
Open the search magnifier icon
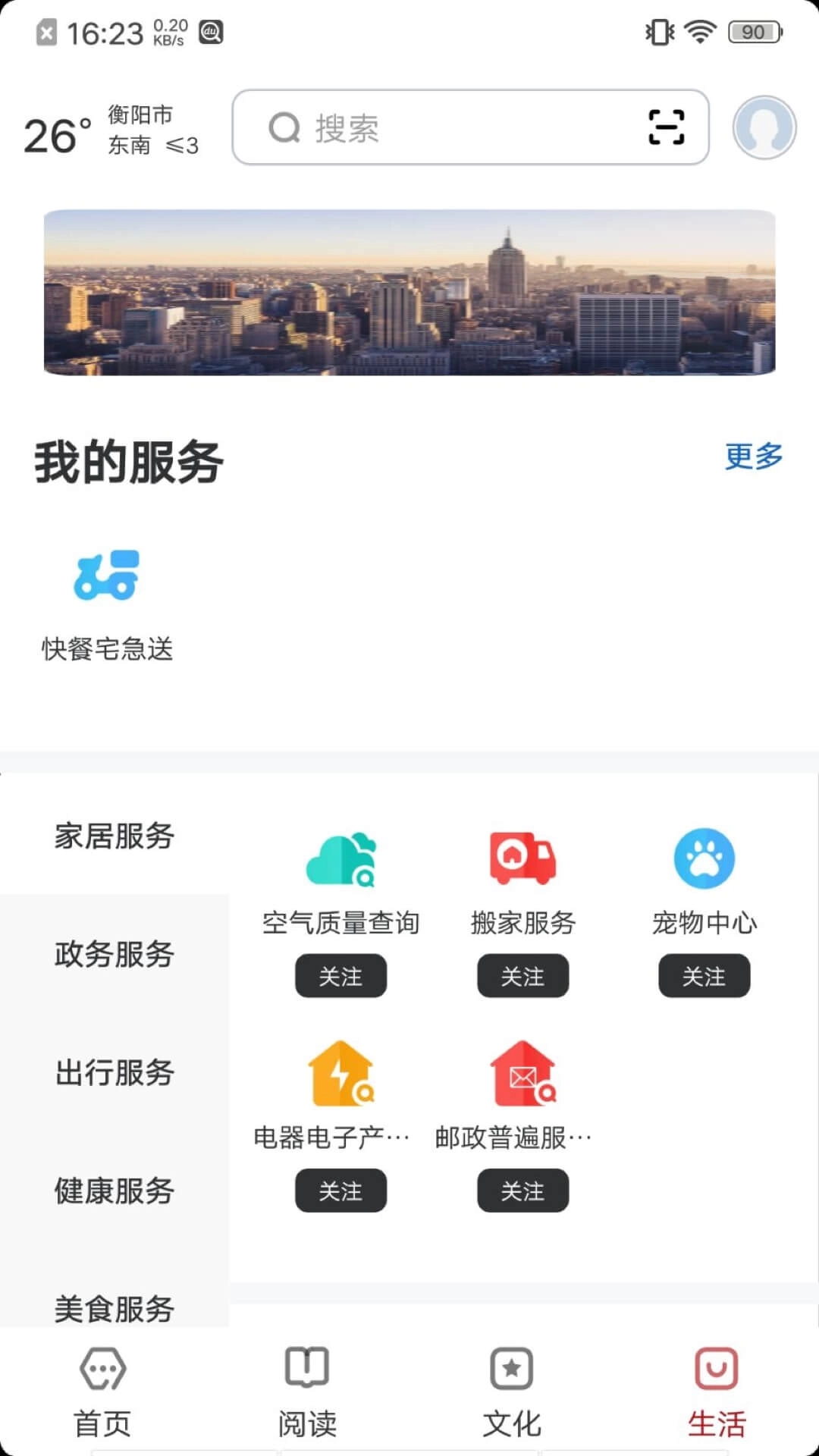[x=283, y=127]
